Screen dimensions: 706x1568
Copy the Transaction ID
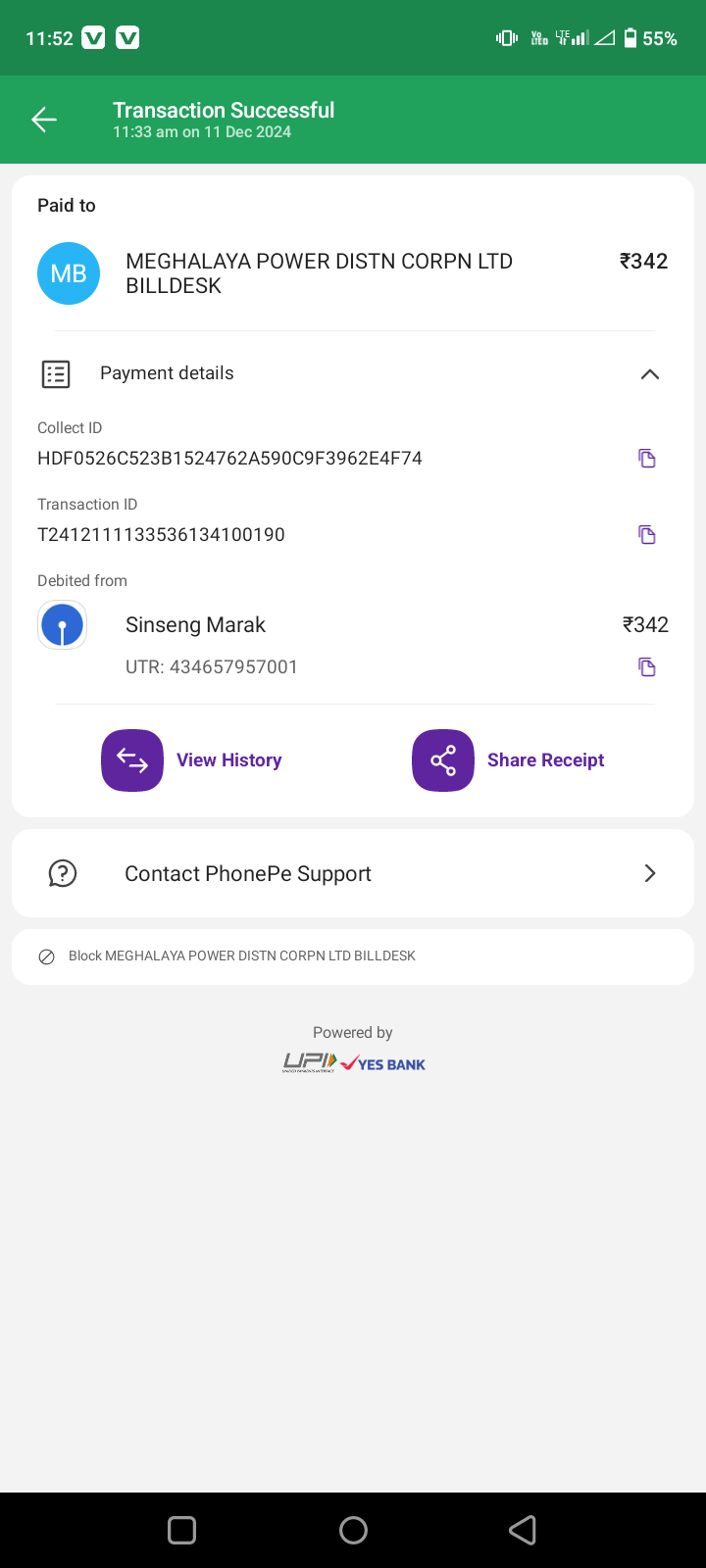(x=646, y=534)
